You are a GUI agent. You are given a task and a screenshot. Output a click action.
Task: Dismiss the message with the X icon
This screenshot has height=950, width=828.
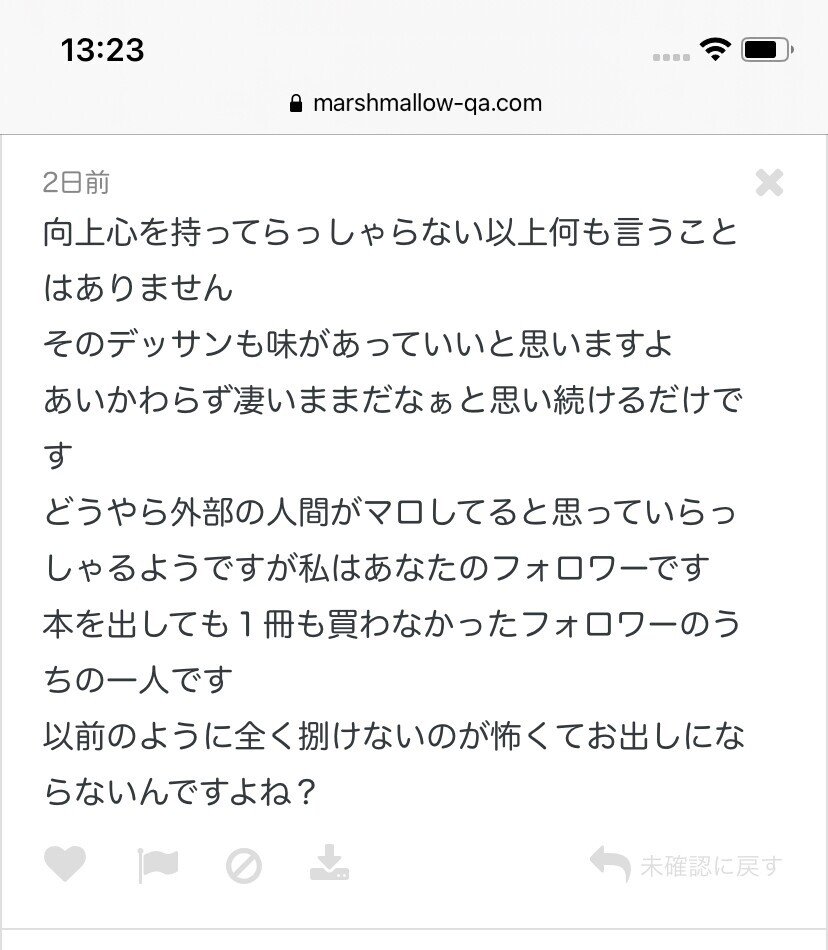coord(769,183)
